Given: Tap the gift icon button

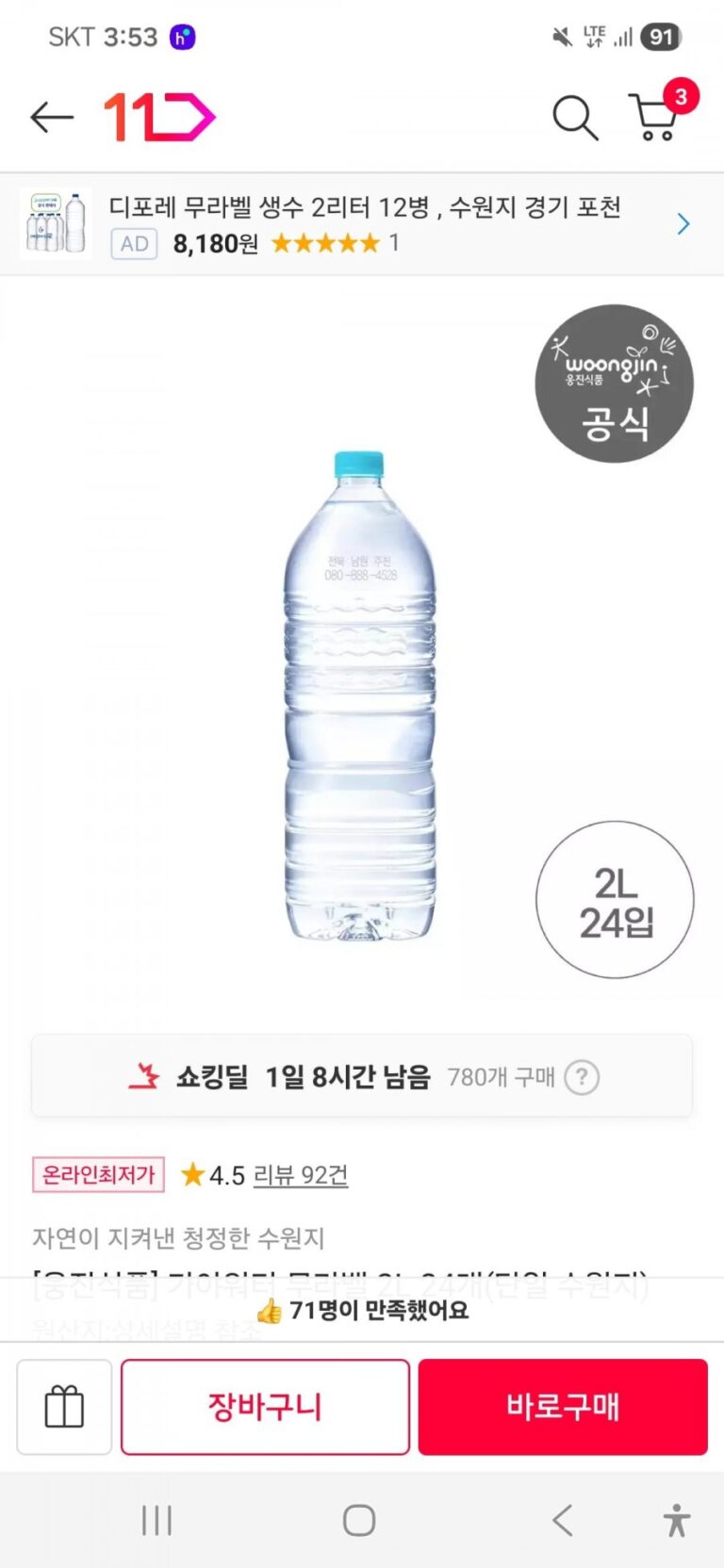Looking at the screenshot, I should [64, 1407].
